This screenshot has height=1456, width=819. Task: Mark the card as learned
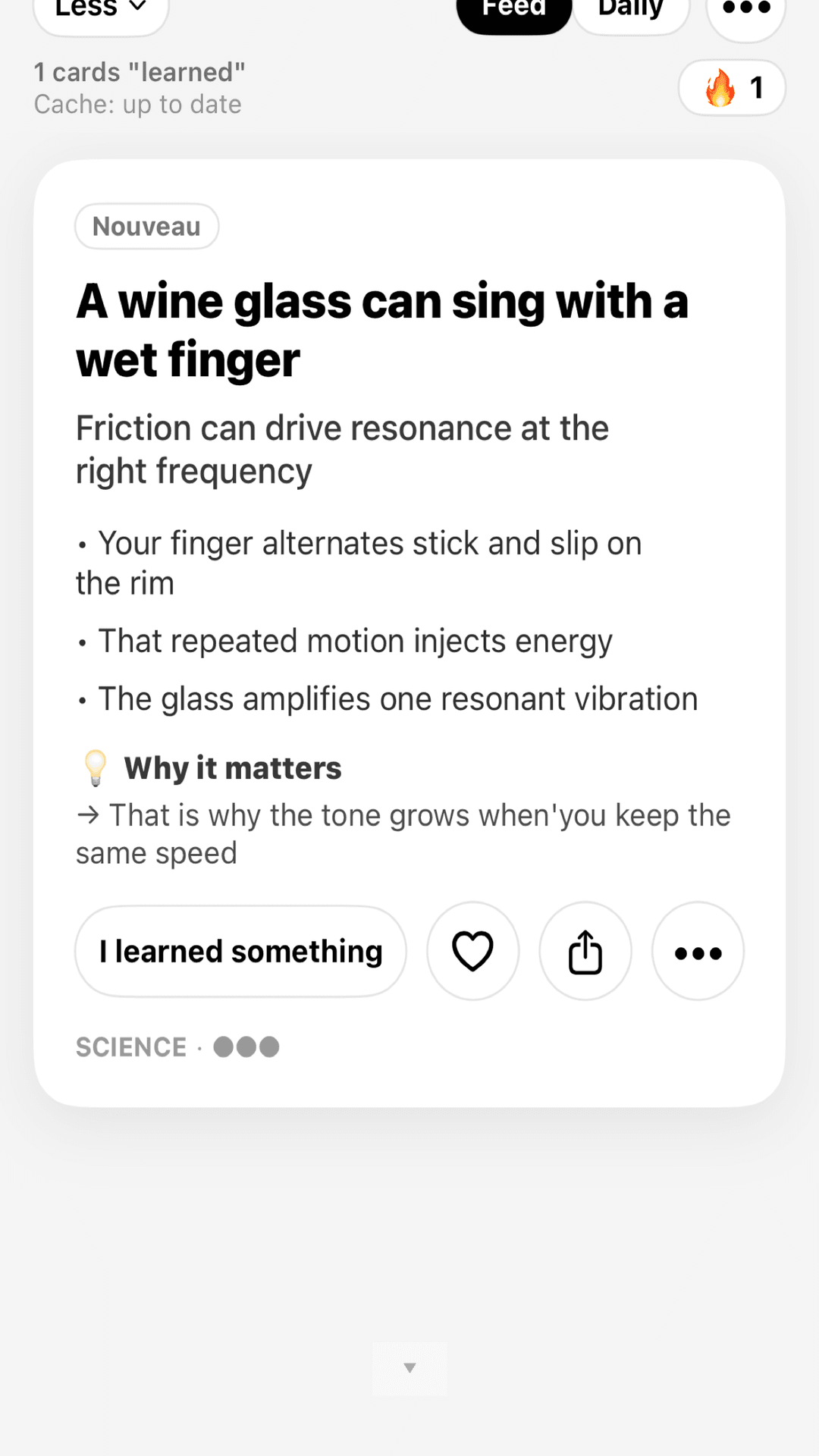click(x=240, y=951)
